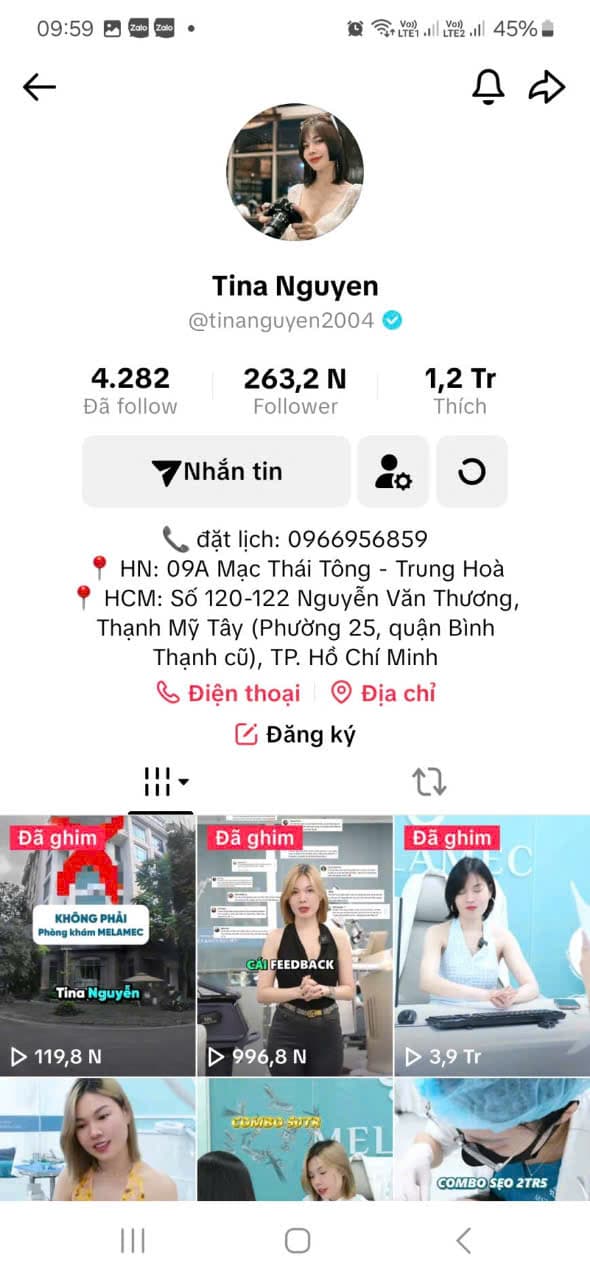Open the notifications bell for this profile

[x=488, y=88]
